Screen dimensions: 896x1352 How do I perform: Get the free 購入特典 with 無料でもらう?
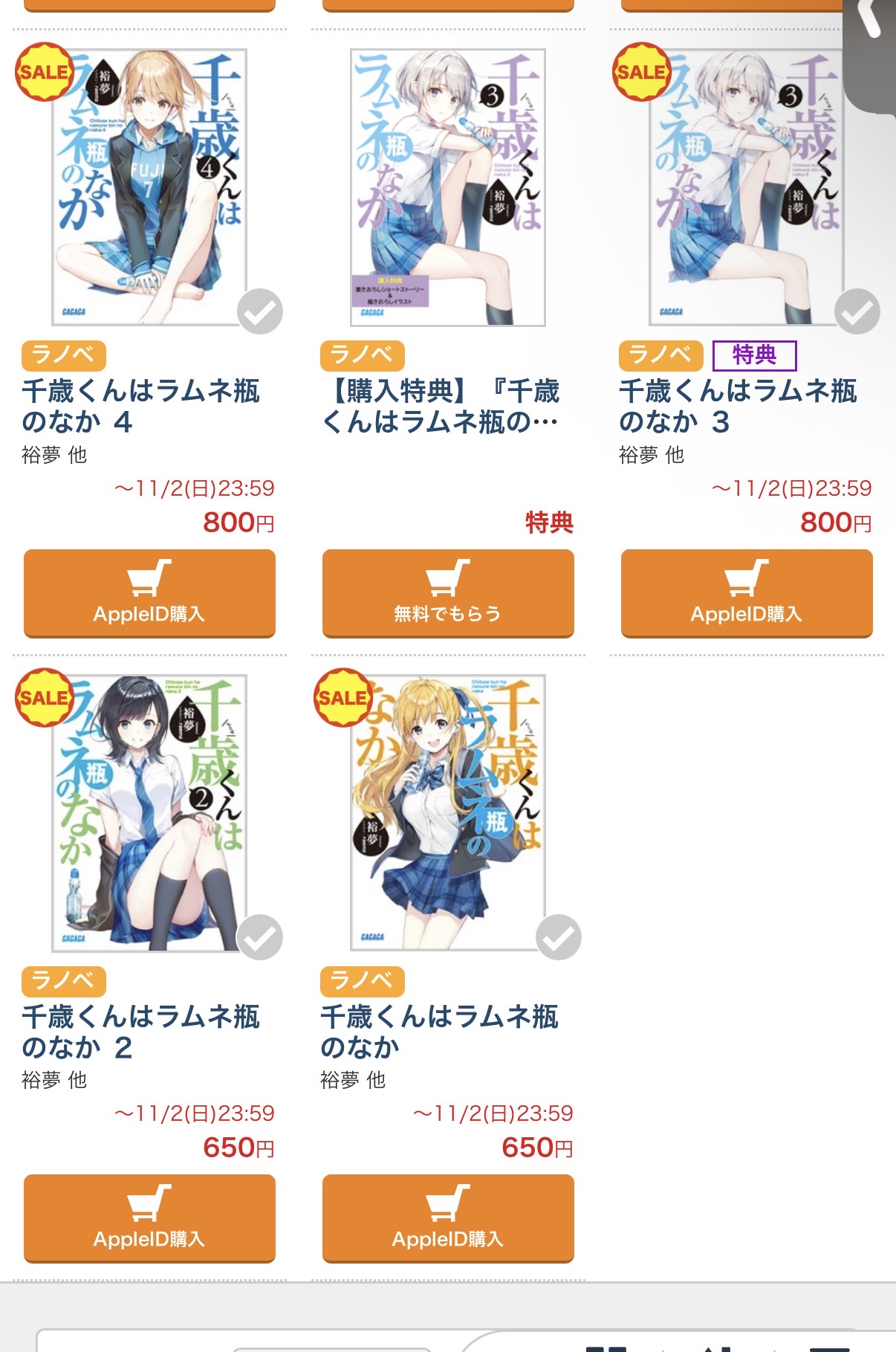tap(448, 592)
